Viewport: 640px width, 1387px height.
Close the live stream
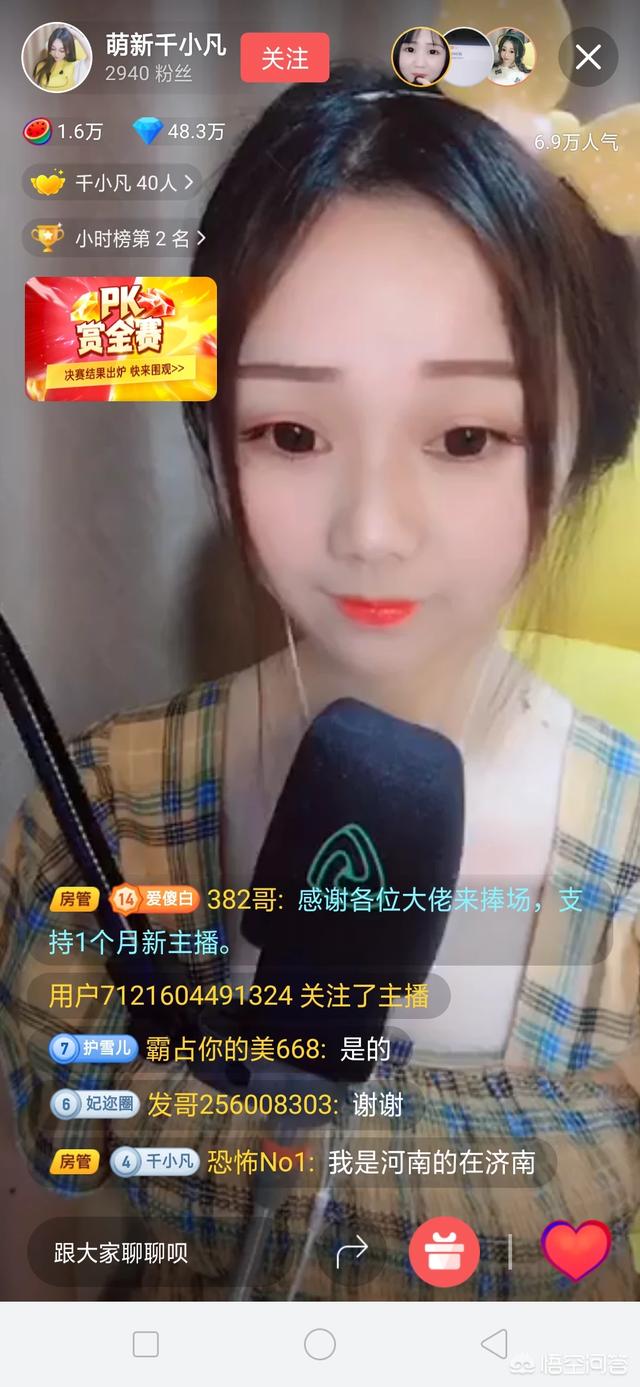588,58
